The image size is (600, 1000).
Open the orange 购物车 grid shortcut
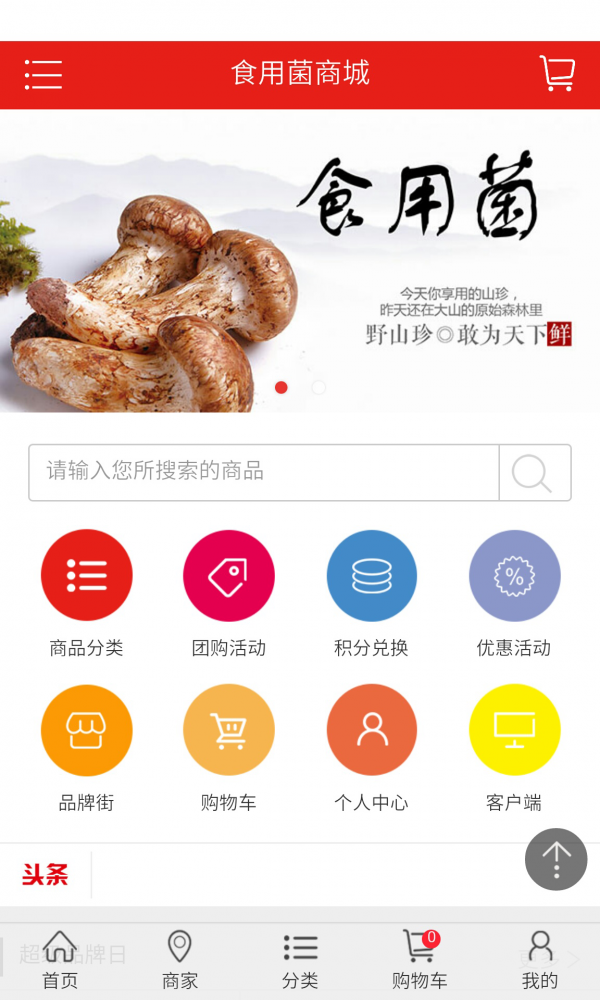229,730
